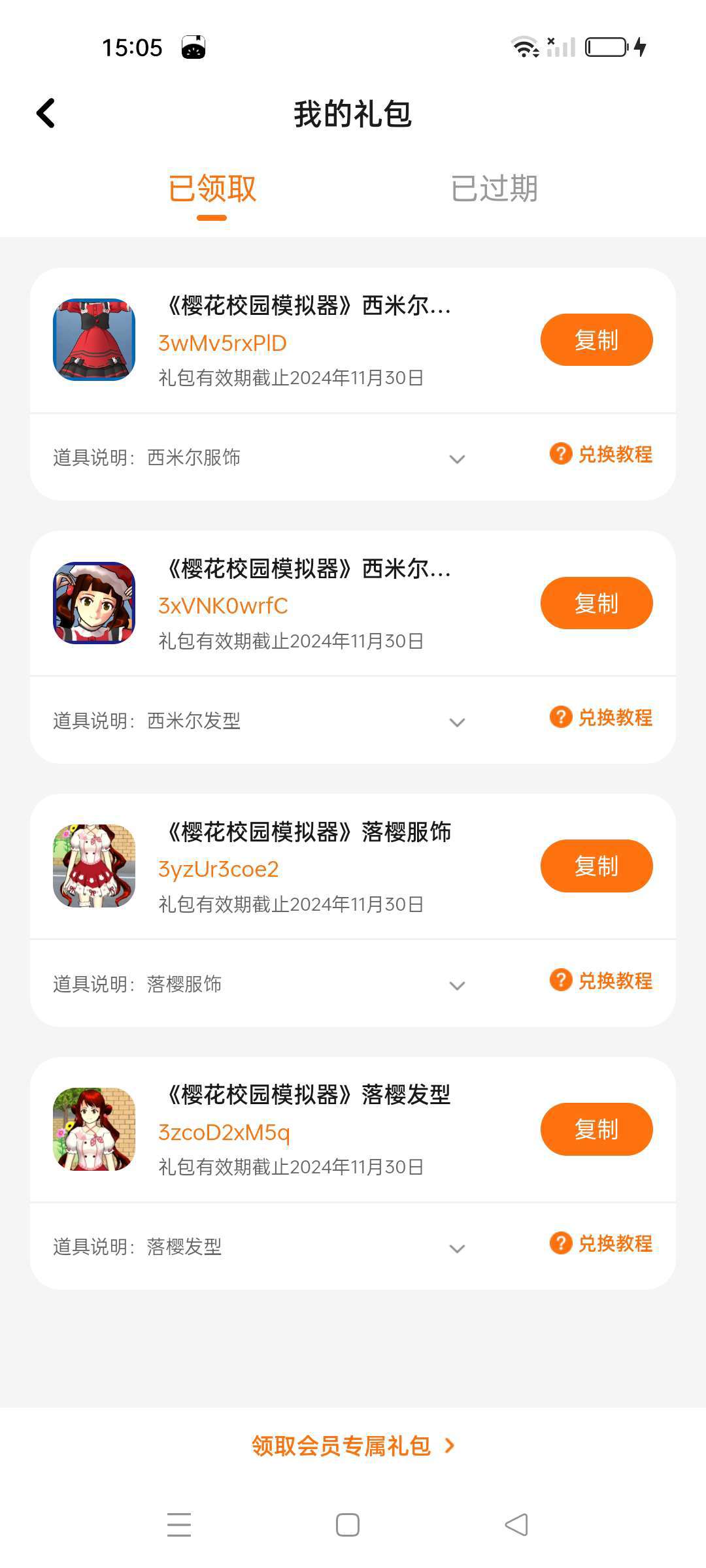Go back from 我的礼包 page
This screenshot has width=706, height=1568.
46,114
